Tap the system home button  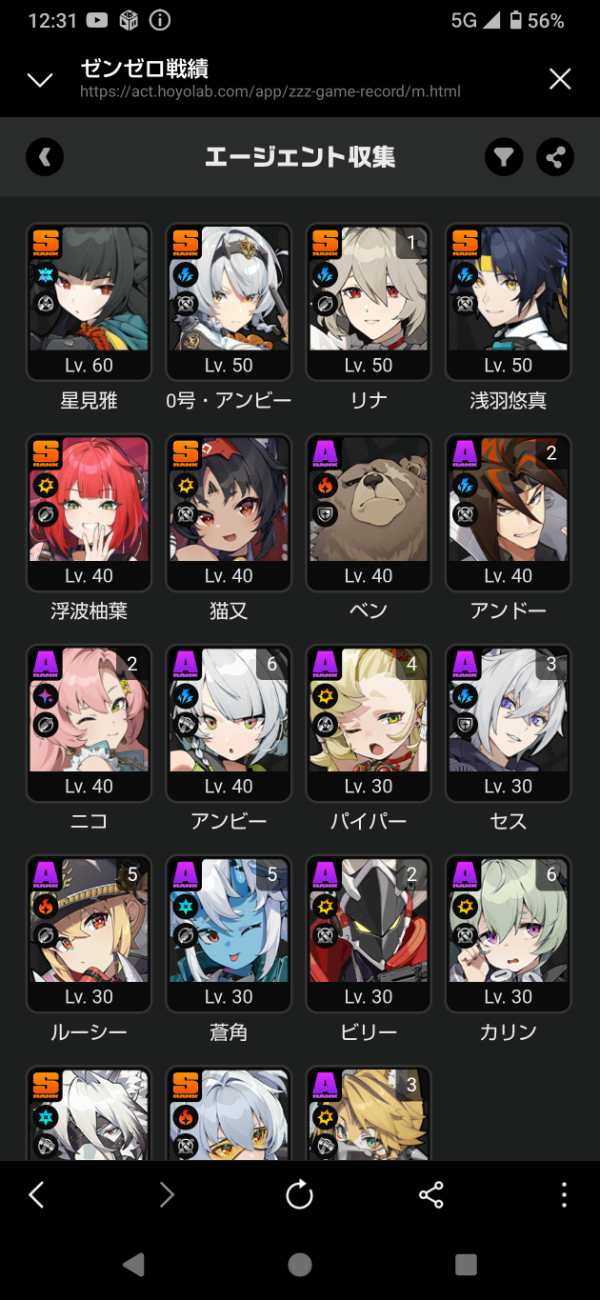(299, 1265)
